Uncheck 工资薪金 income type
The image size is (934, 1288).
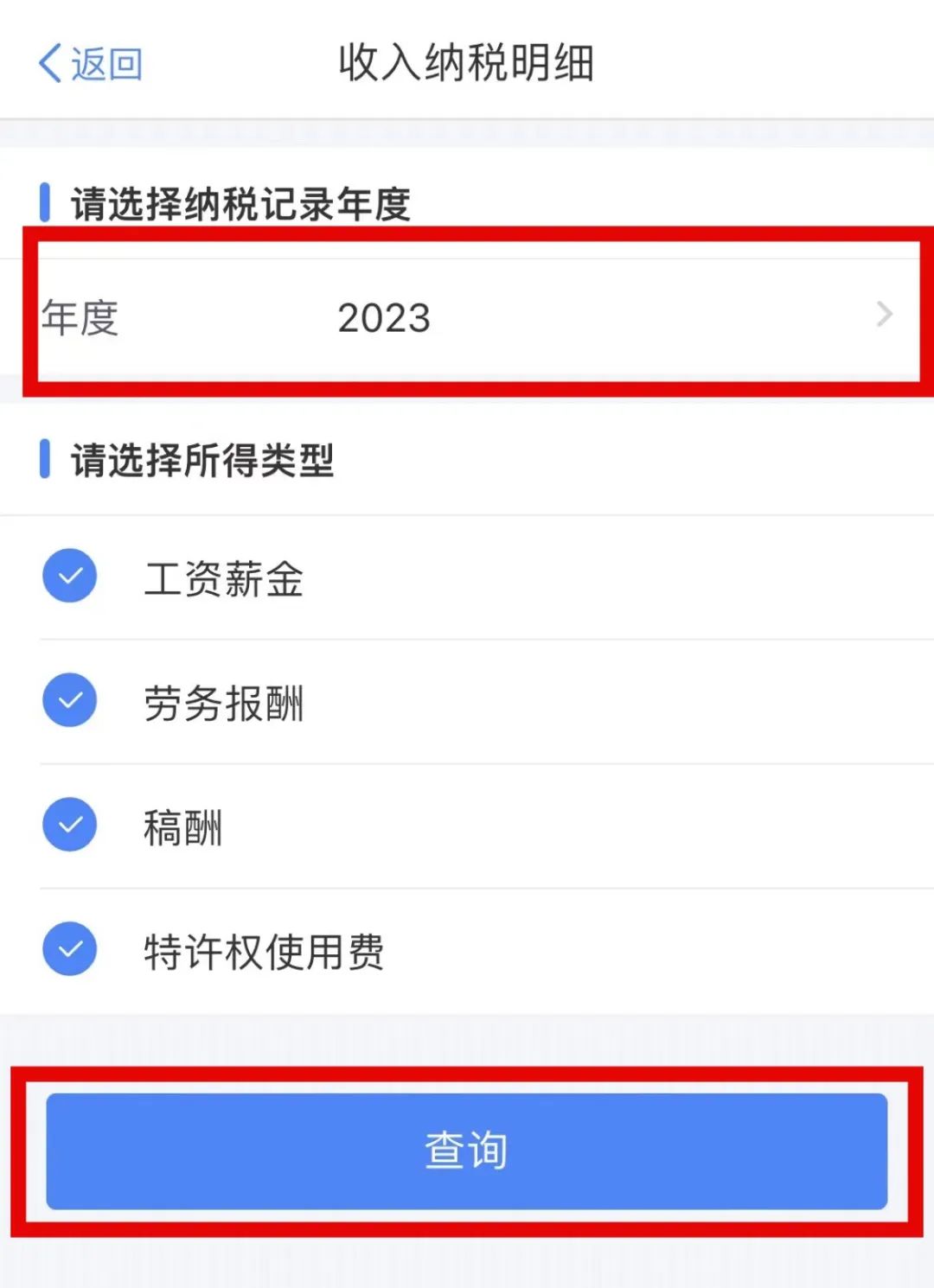coord(69,576)
